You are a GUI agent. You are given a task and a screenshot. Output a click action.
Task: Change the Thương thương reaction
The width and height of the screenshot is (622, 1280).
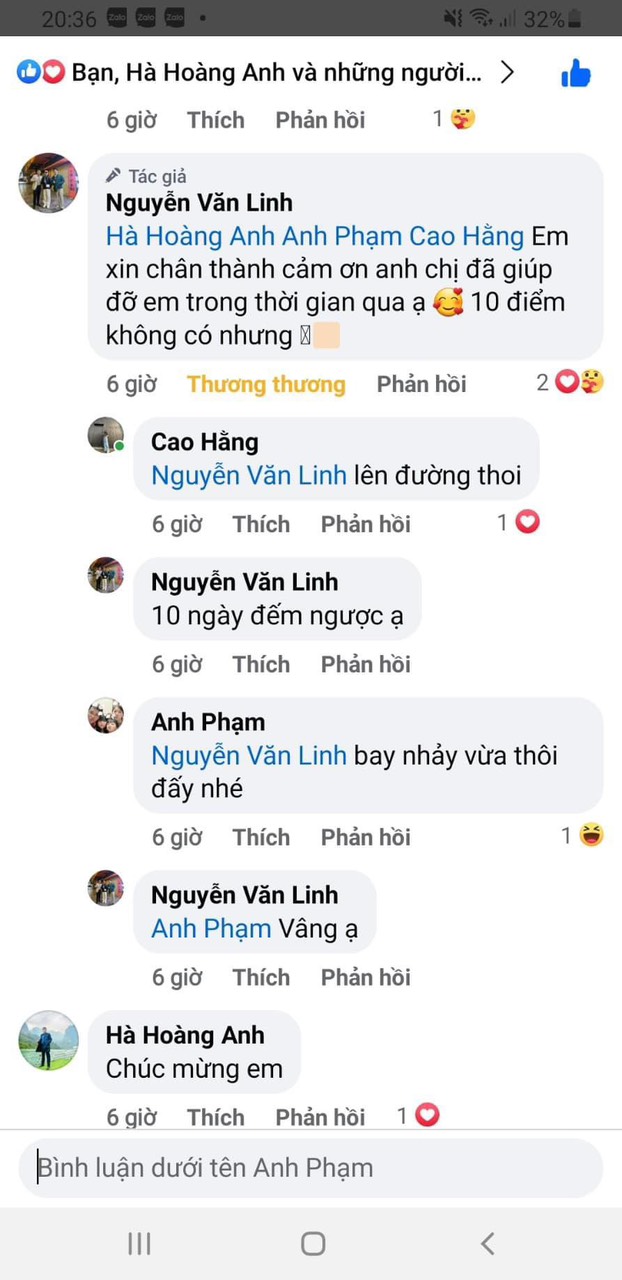point(266,384)
